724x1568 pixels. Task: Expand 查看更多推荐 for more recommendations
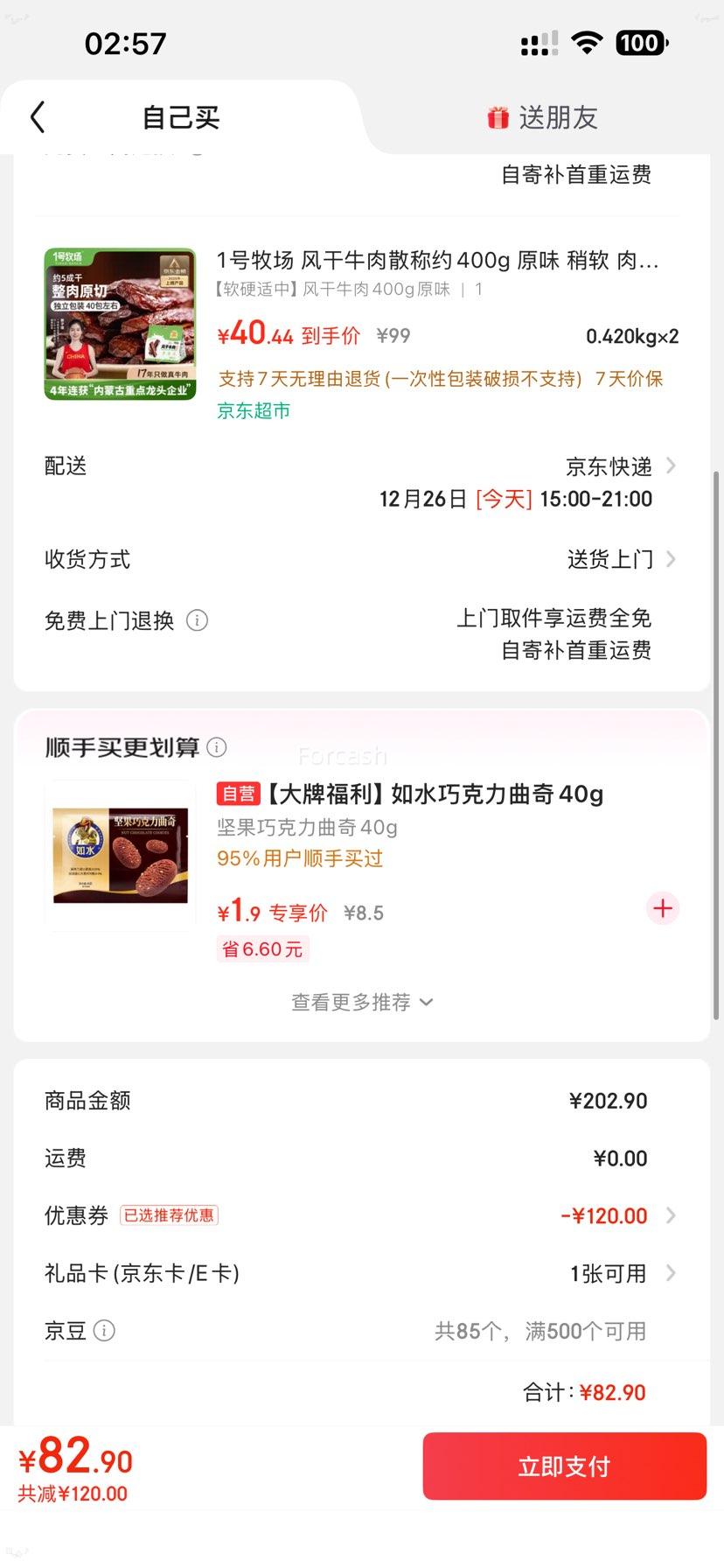[361, 1002]
